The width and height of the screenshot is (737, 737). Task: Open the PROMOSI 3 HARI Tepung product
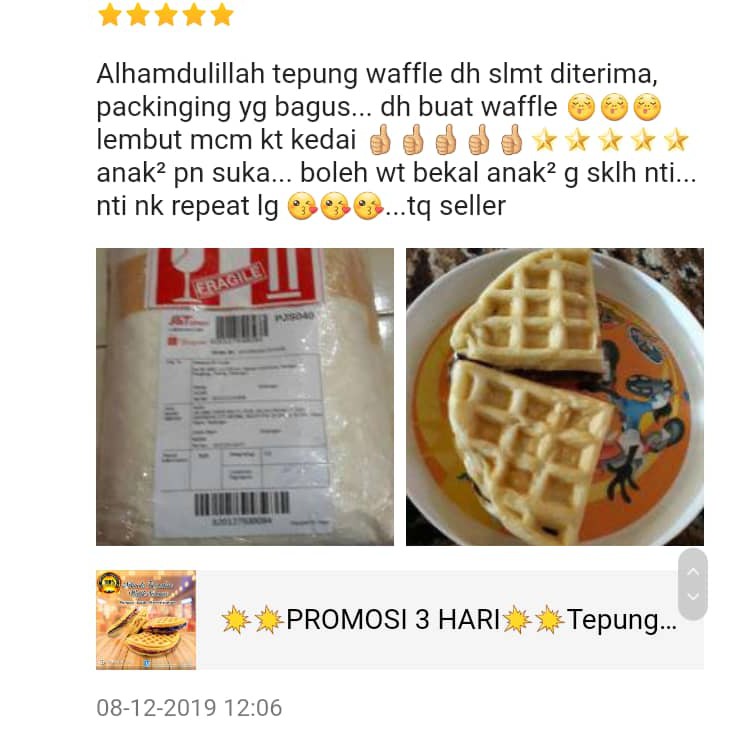[x=448, y=620]
